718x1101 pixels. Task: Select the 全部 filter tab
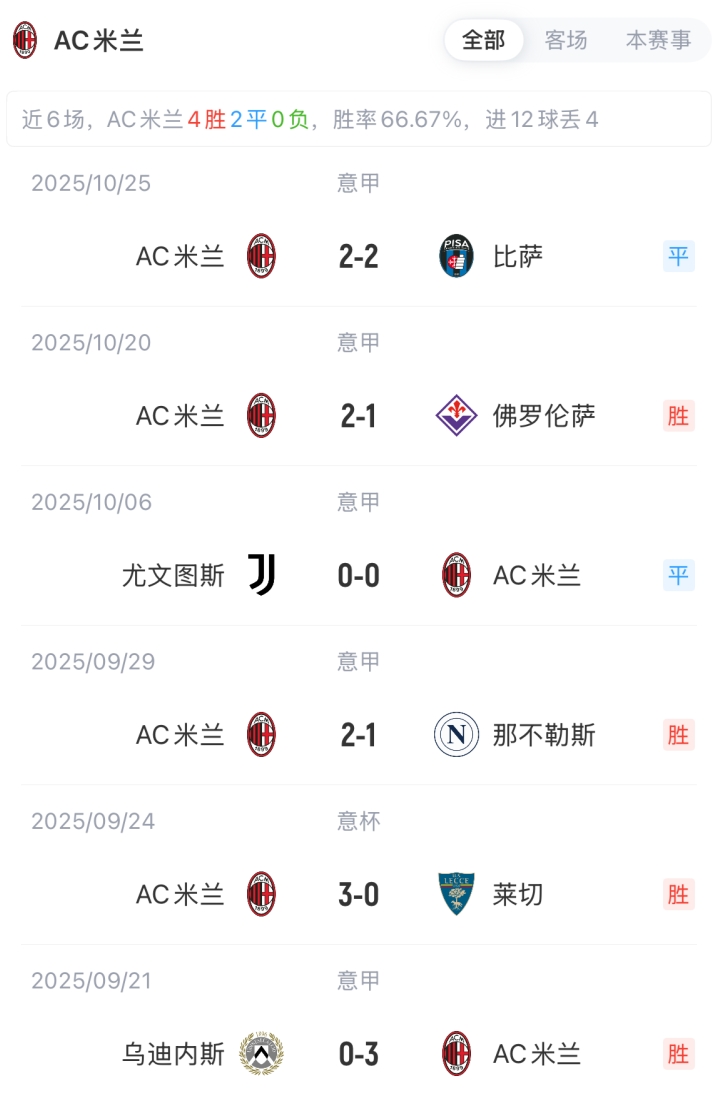pyautogui.click(x=484, y=40)
